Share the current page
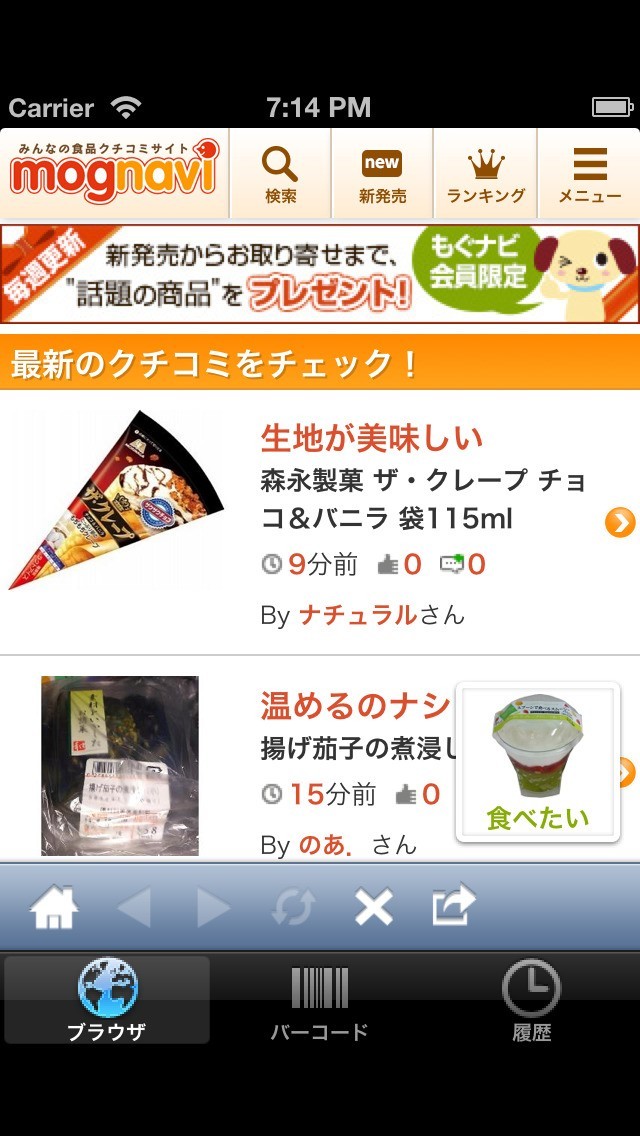Viewport: 640px width, 1136px height. pyautogui.click(x=453, y=907)
